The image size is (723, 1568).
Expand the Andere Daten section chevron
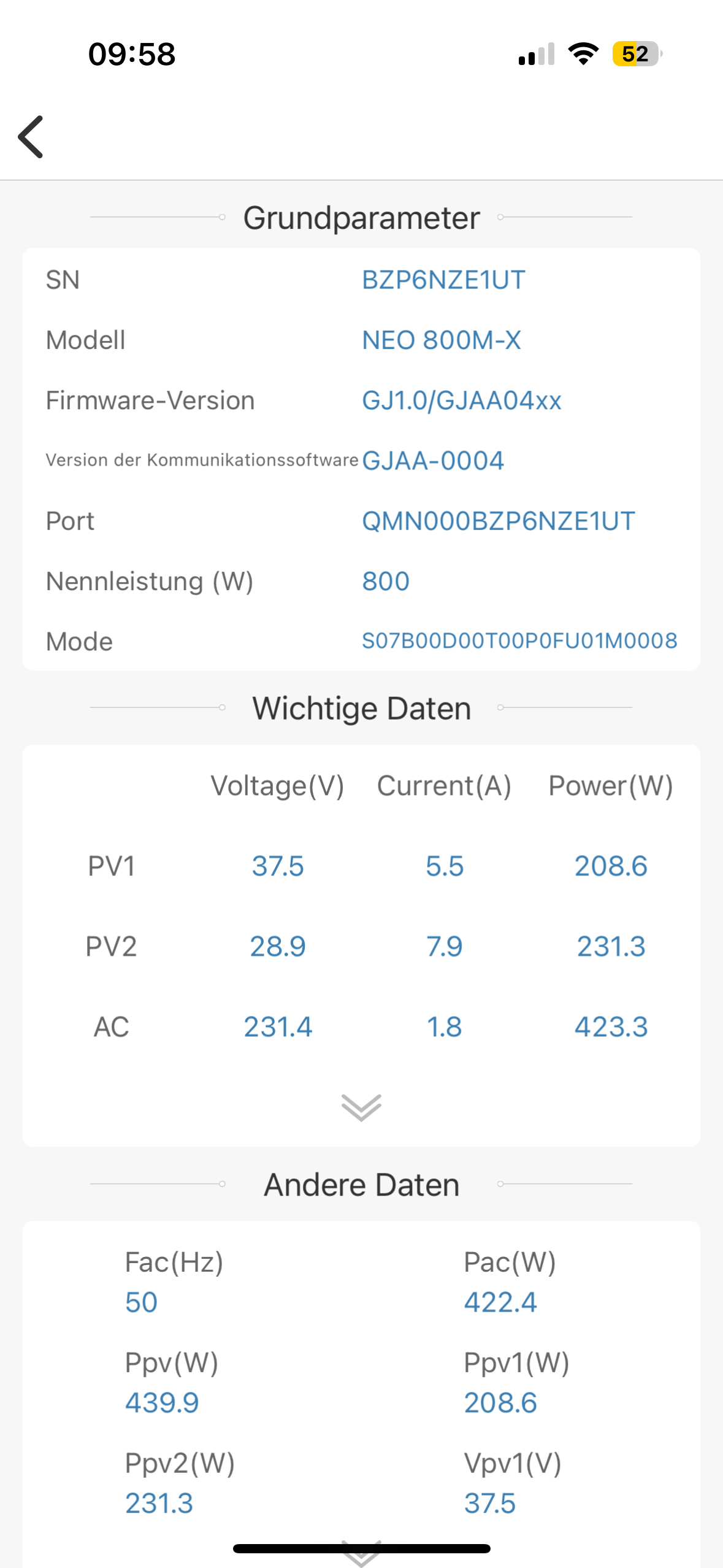361,1554
